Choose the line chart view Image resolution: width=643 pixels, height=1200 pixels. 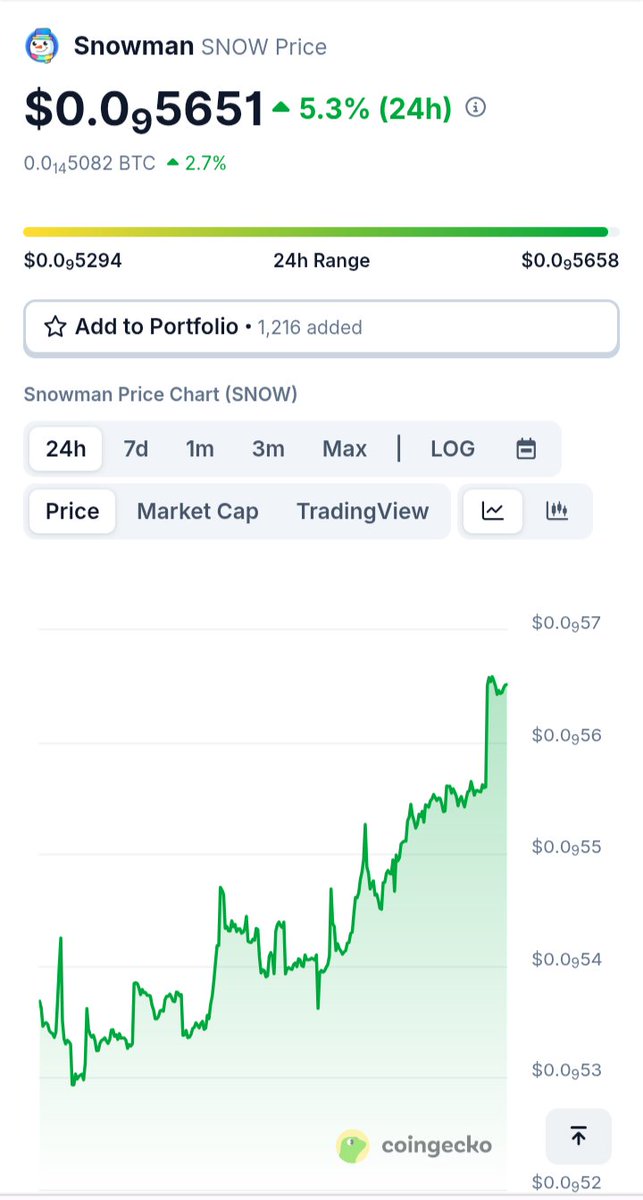tap(492, 512)
